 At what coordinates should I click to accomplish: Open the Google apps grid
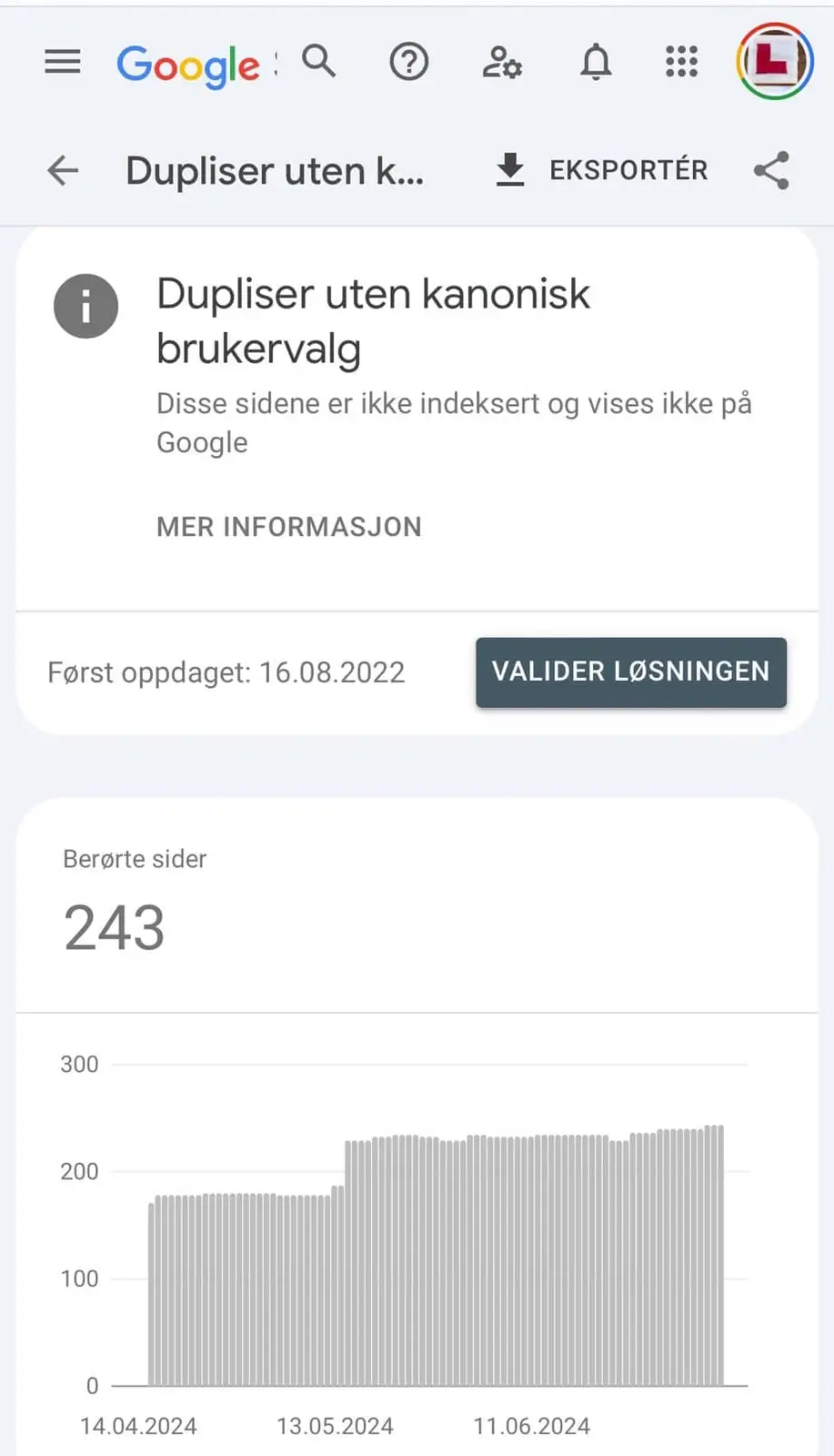681,62
